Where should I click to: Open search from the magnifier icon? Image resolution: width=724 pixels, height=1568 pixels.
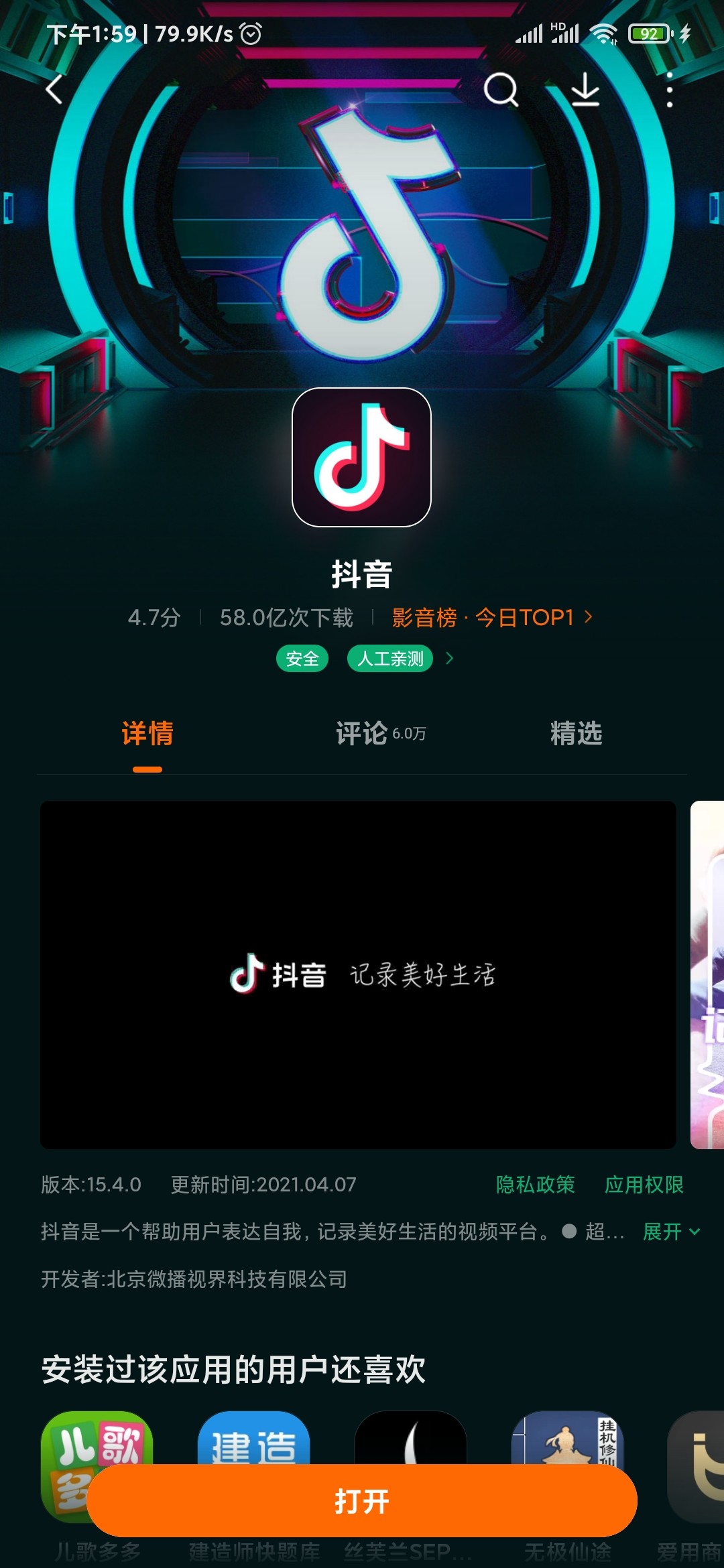point(501,89)
